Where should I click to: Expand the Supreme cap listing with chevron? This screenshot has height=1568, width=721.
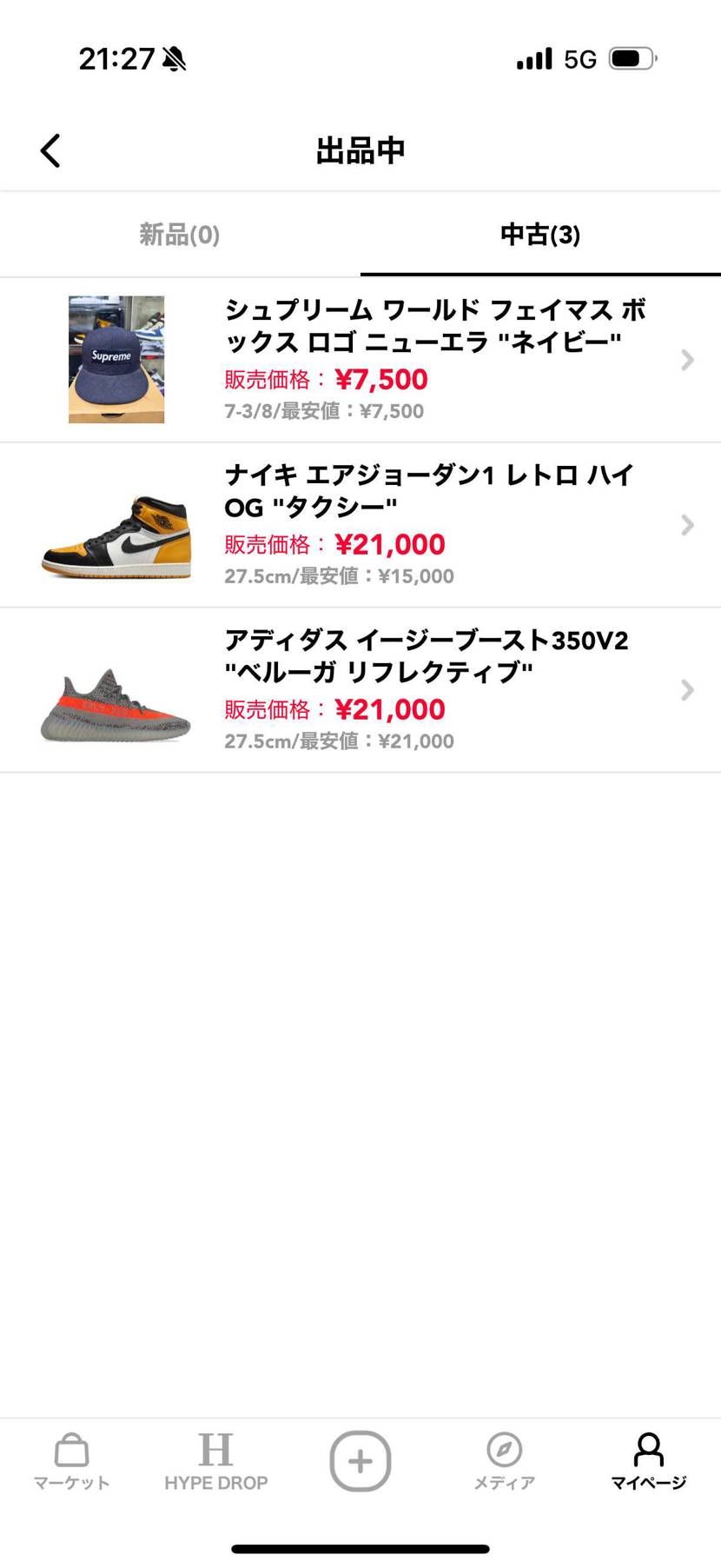pyautogui.click(x=687, y=360)
